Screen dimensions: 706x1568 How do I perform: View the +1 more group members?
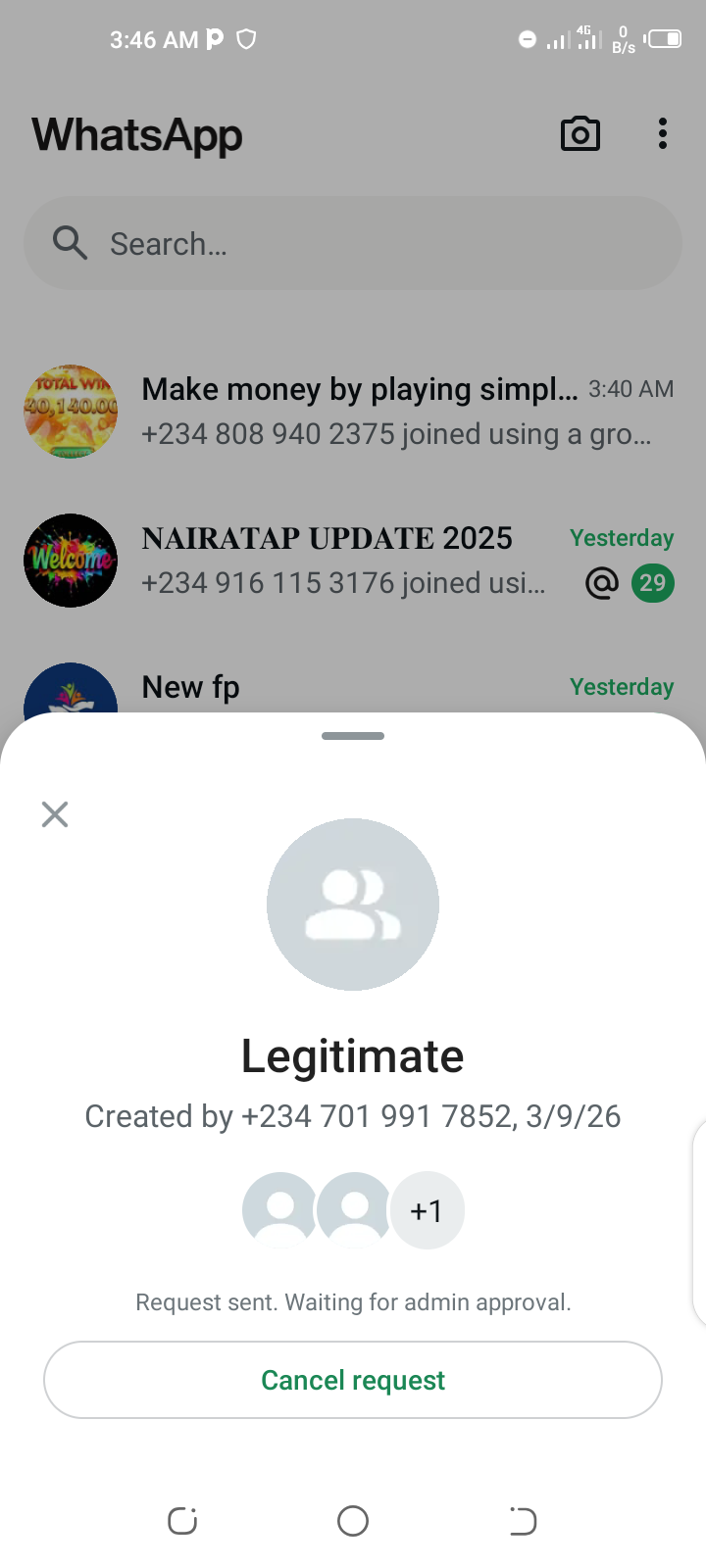pos(427,1211)
